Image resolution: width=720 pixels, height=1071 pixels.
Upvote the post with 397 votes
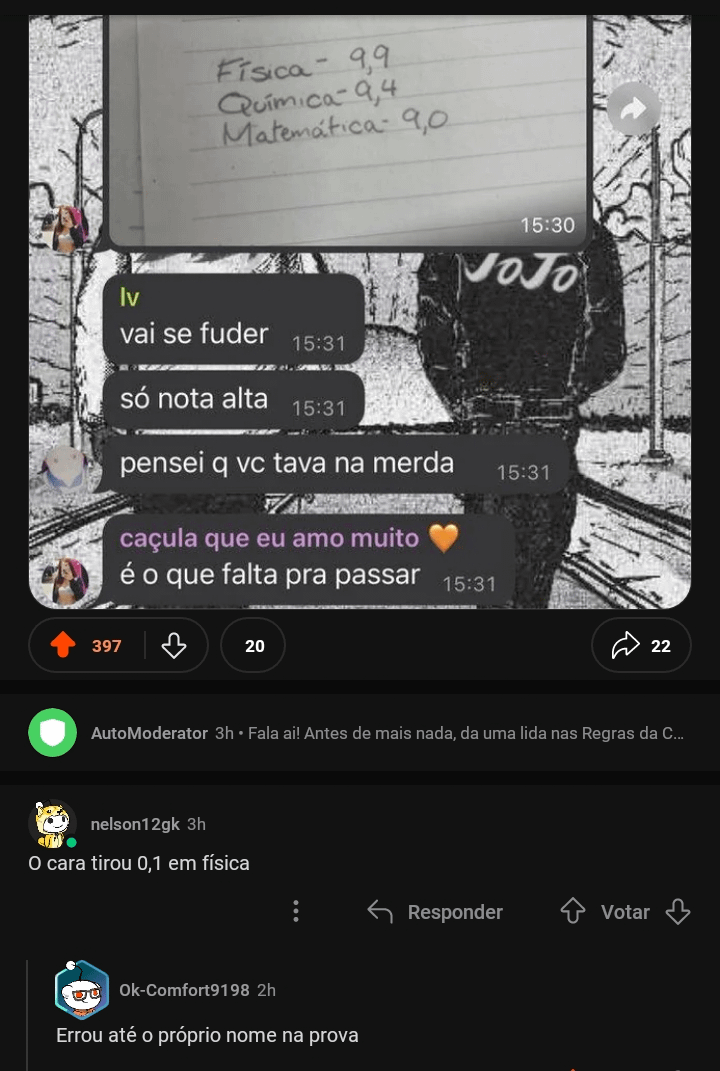[63, 646]
